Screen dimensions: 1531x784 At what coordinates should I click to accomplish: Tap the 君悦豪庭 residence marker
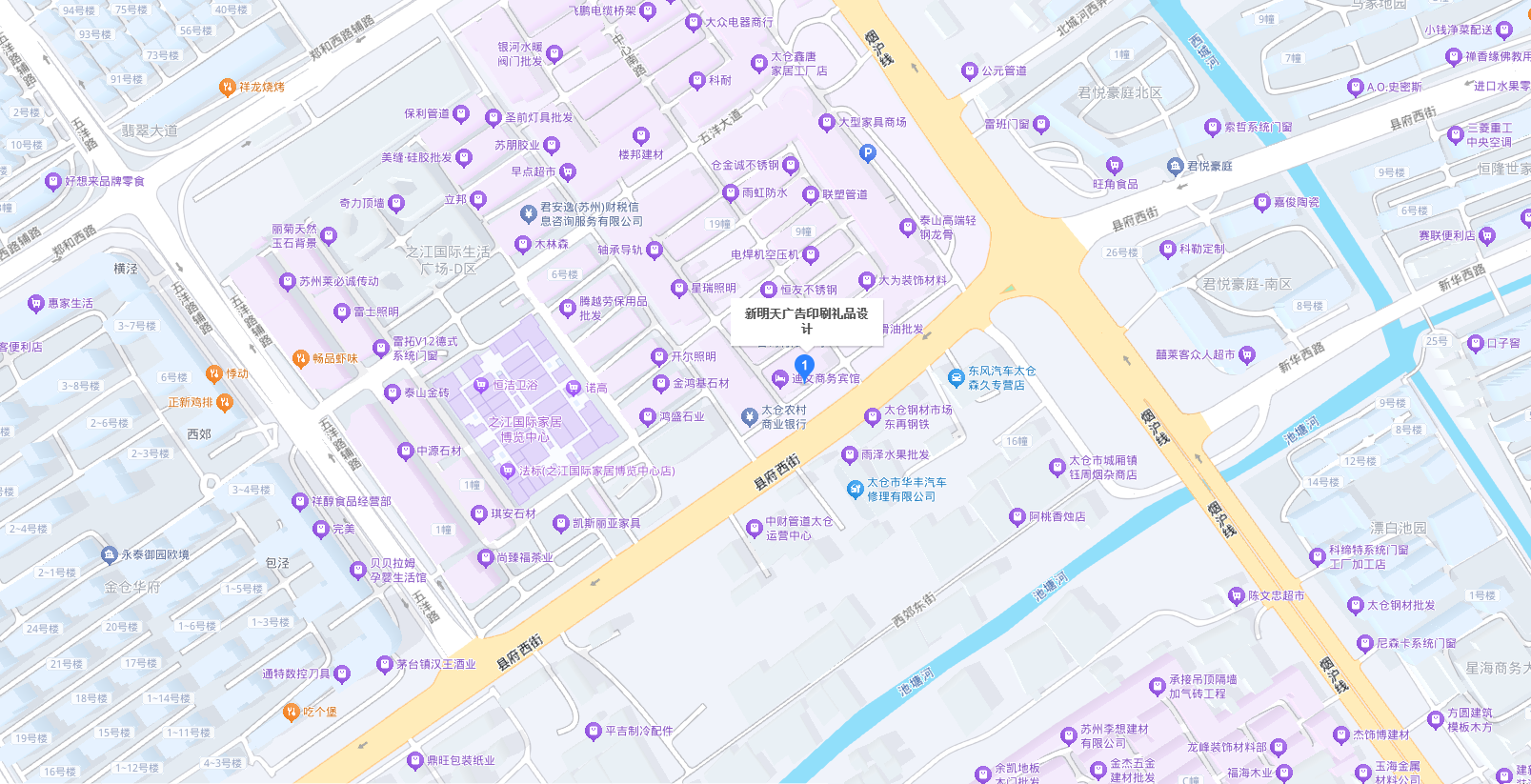(x=1176, y=166)
